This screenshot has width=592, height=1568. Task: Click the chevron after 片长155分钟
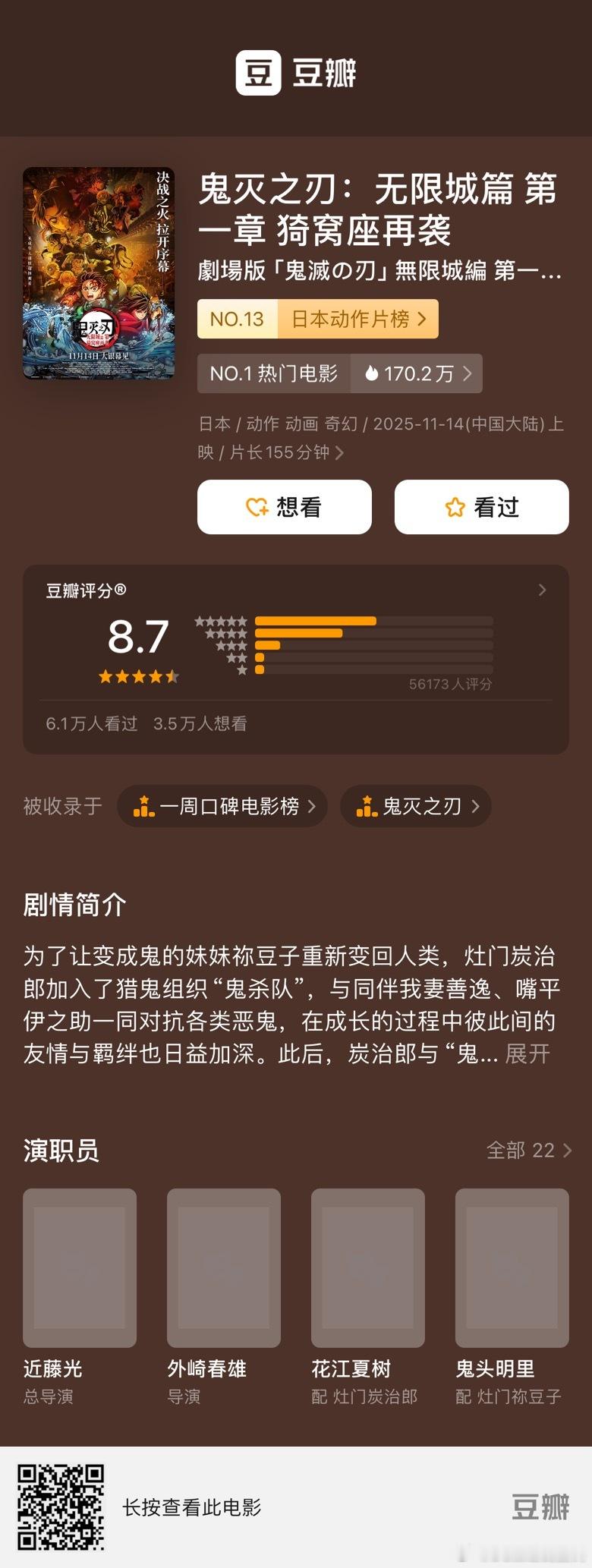click(341, 452)
